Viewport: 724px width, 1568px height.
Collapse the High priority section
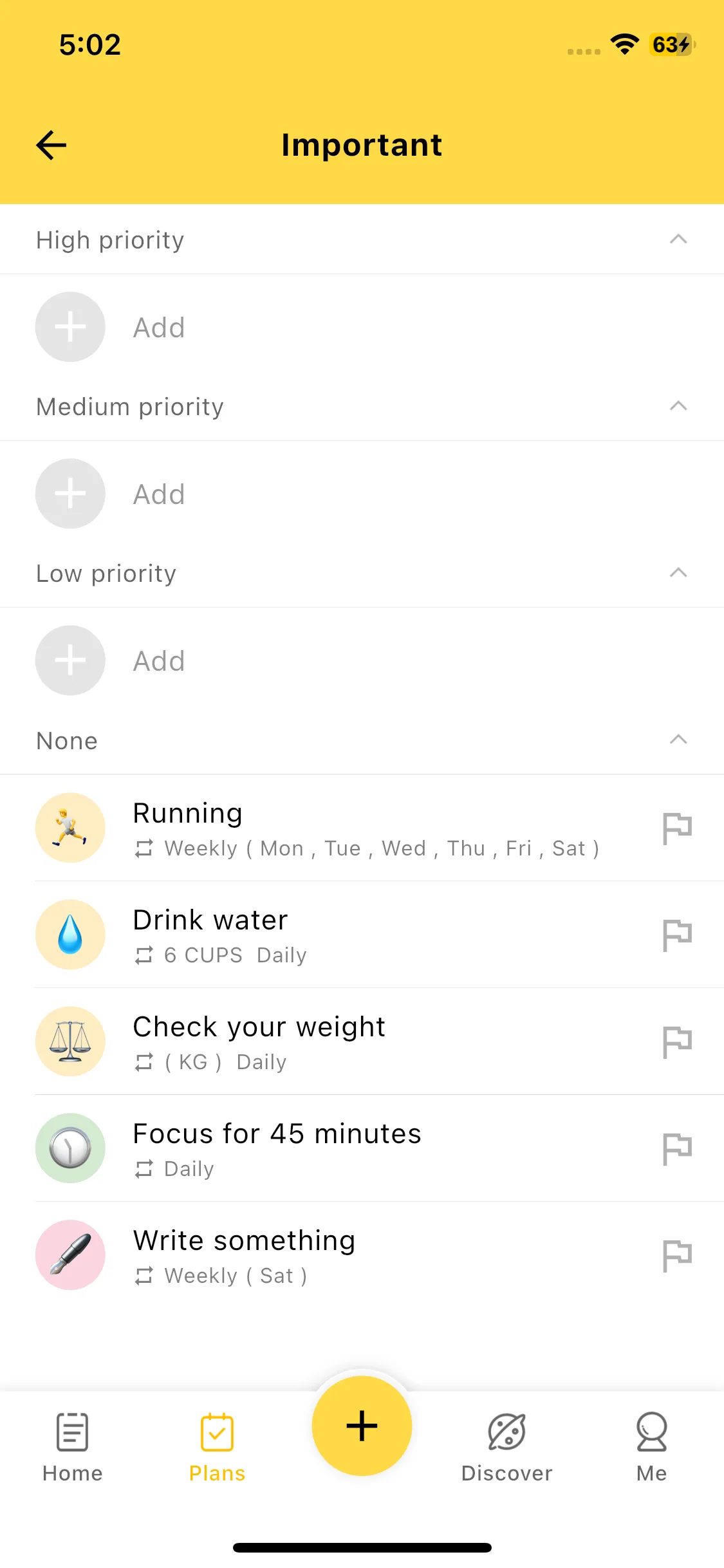678,239
